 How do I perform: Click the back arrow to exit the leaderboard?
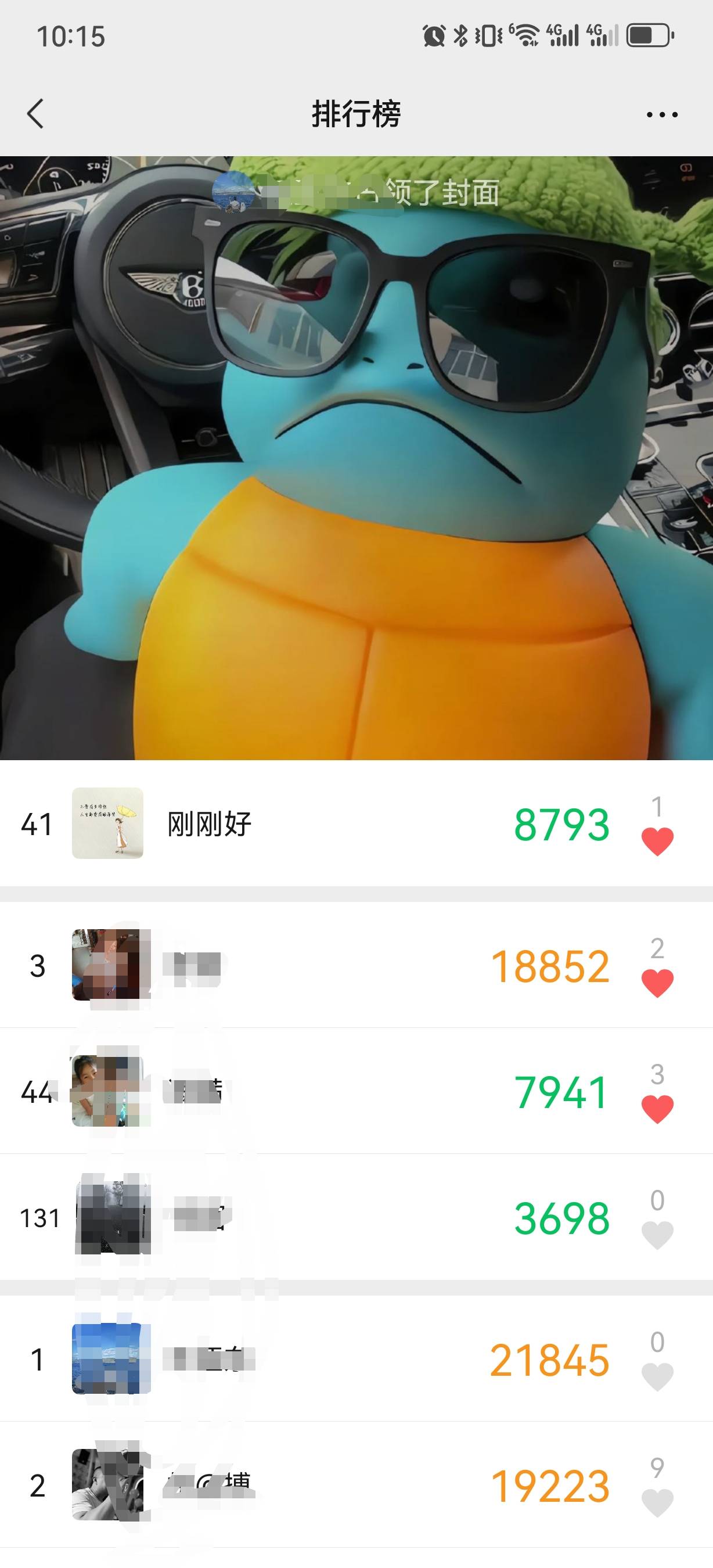(x=35, y=113)
